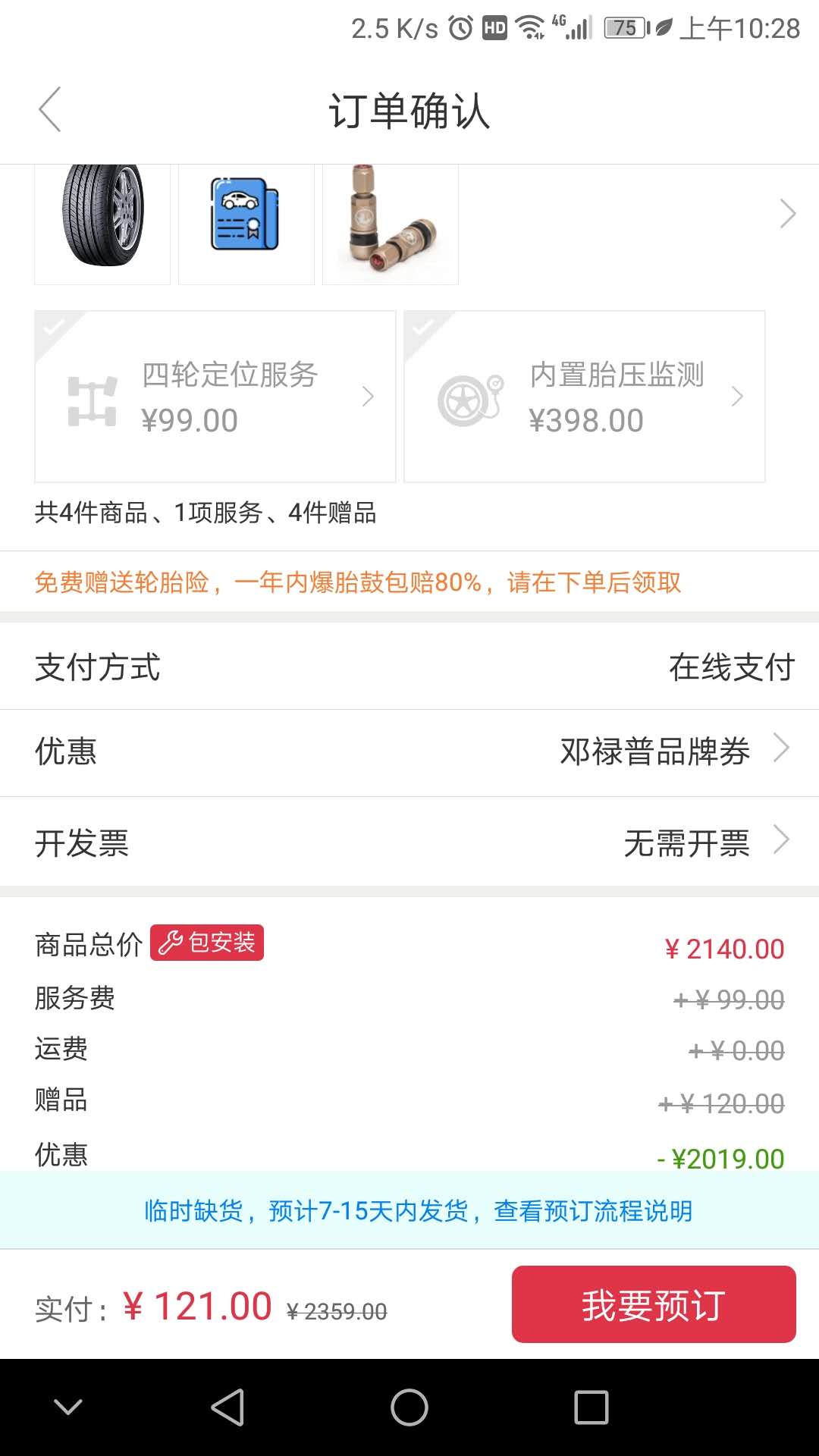
Task: Open the 优惠 coupon row 邓禄普品牌券
Action: click(409, 752)
